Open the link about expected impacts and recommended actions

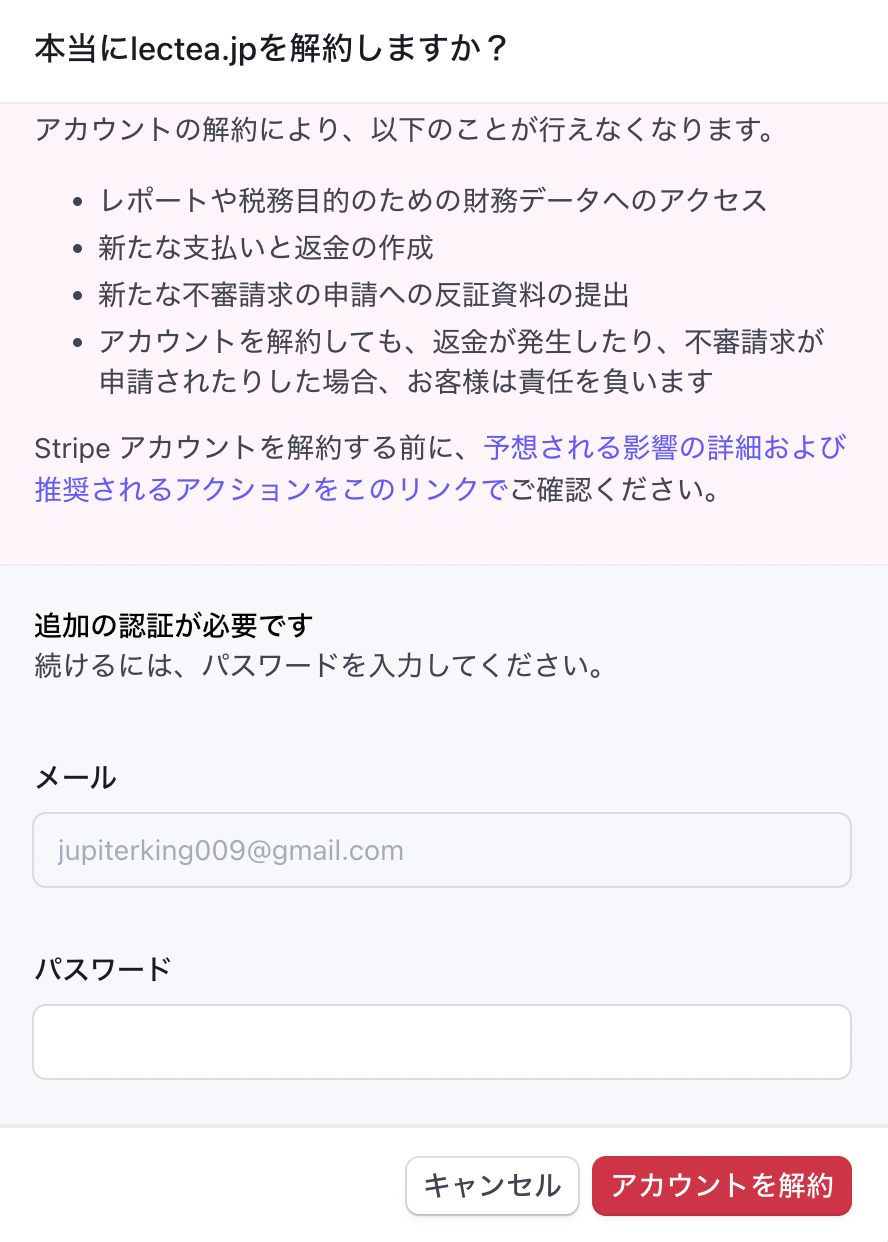[x=664, y=447]
